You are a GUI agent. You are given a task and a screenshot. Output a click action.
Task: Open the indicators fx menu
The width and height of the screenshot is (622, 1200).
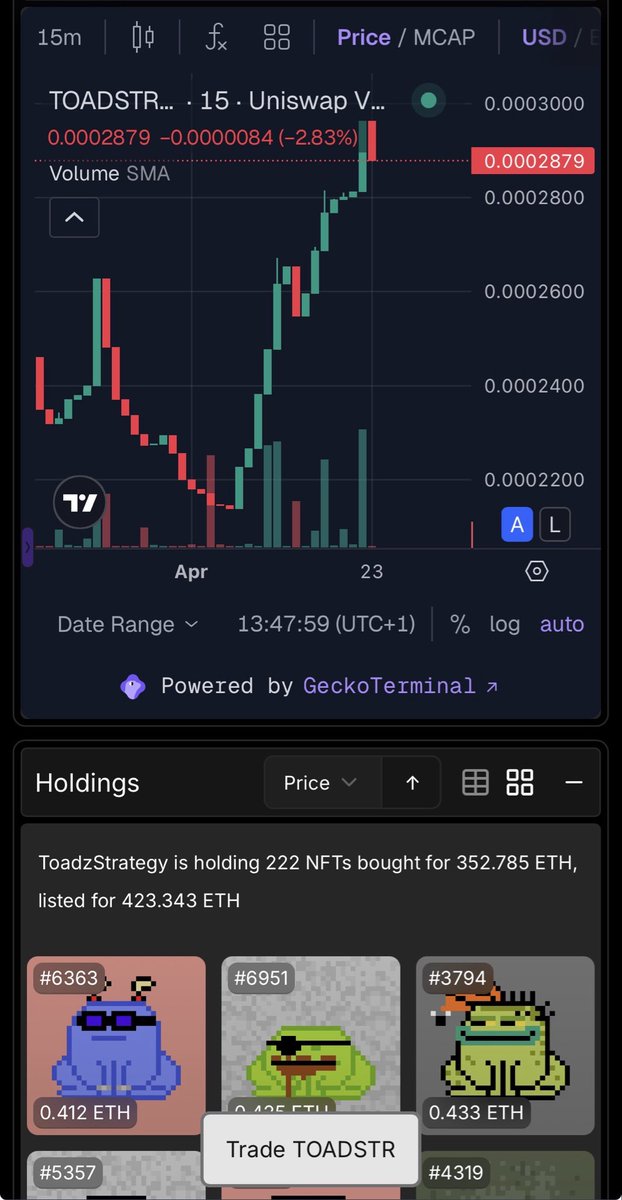tap(215, 38)
